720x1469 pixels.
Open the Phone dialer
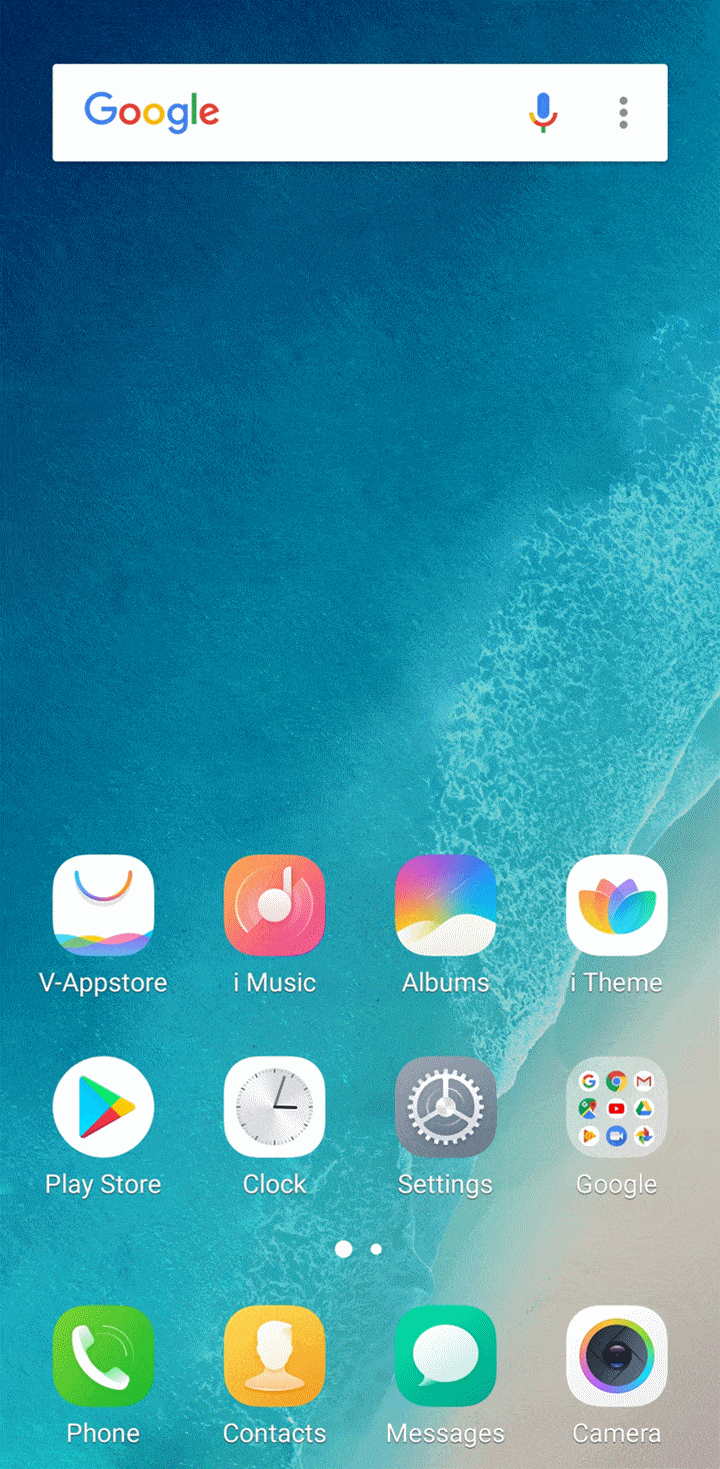pos(103,1356)
